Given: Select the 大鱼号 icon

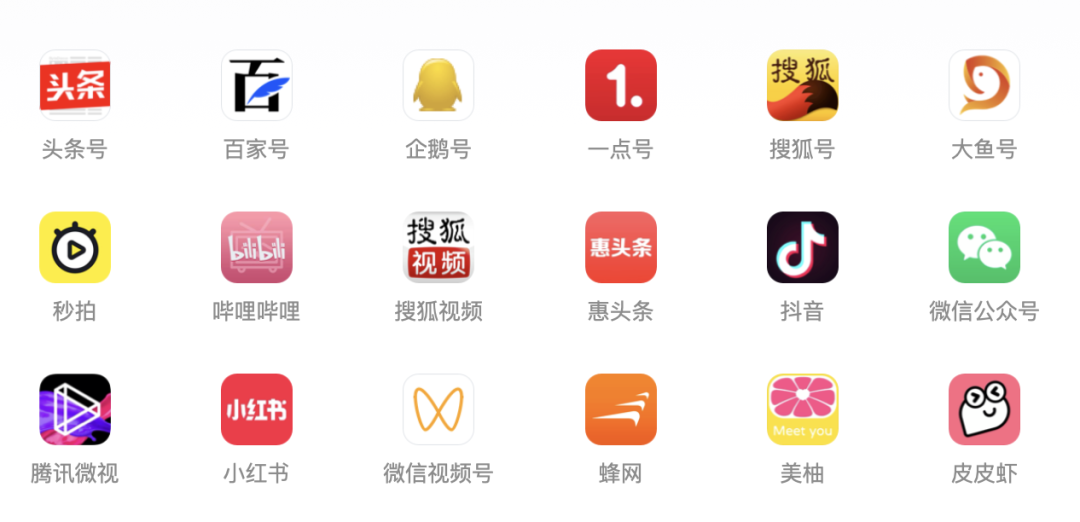Looking at the screenshot, I should coord(985,86).
